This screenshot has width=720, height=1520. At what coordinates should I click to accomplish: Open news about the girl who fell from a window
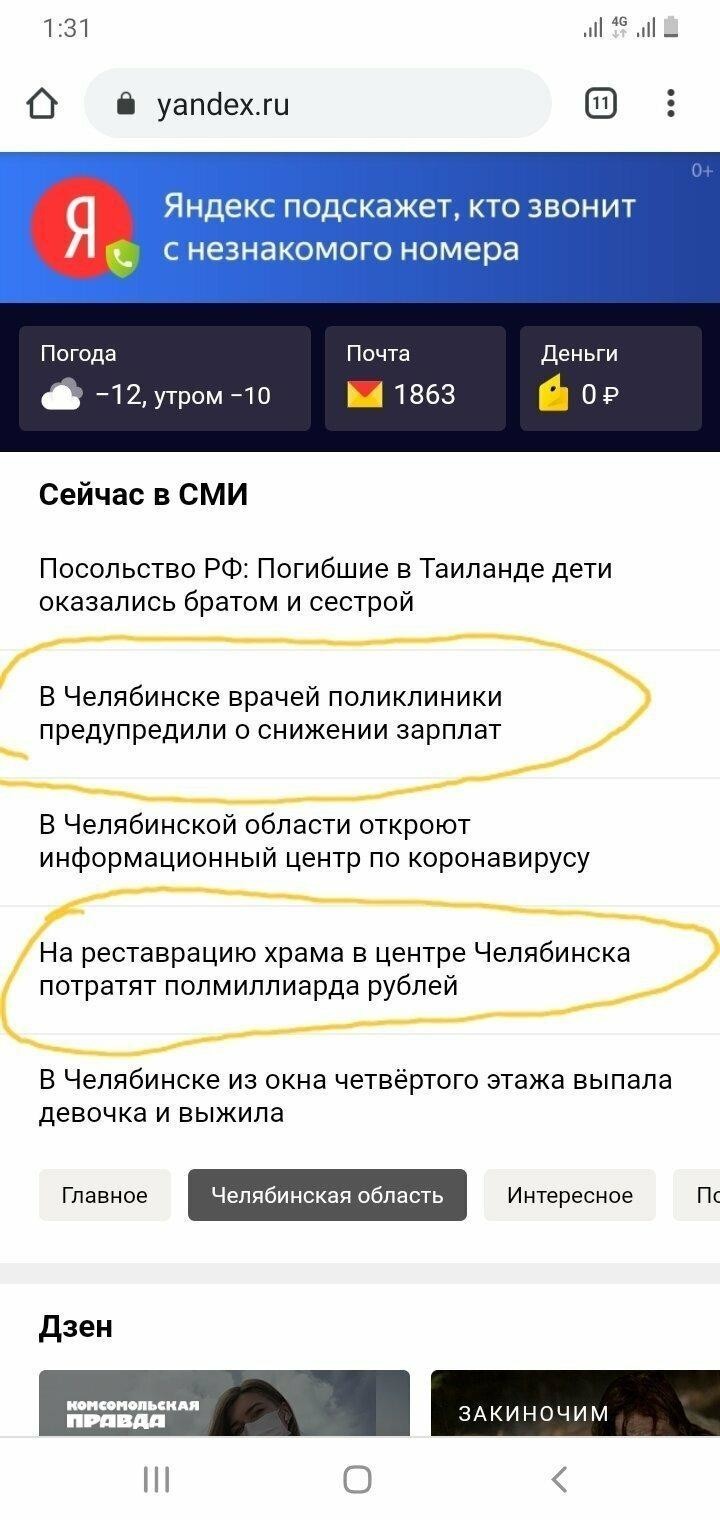pyautogui.click(x=354, y=1096)
